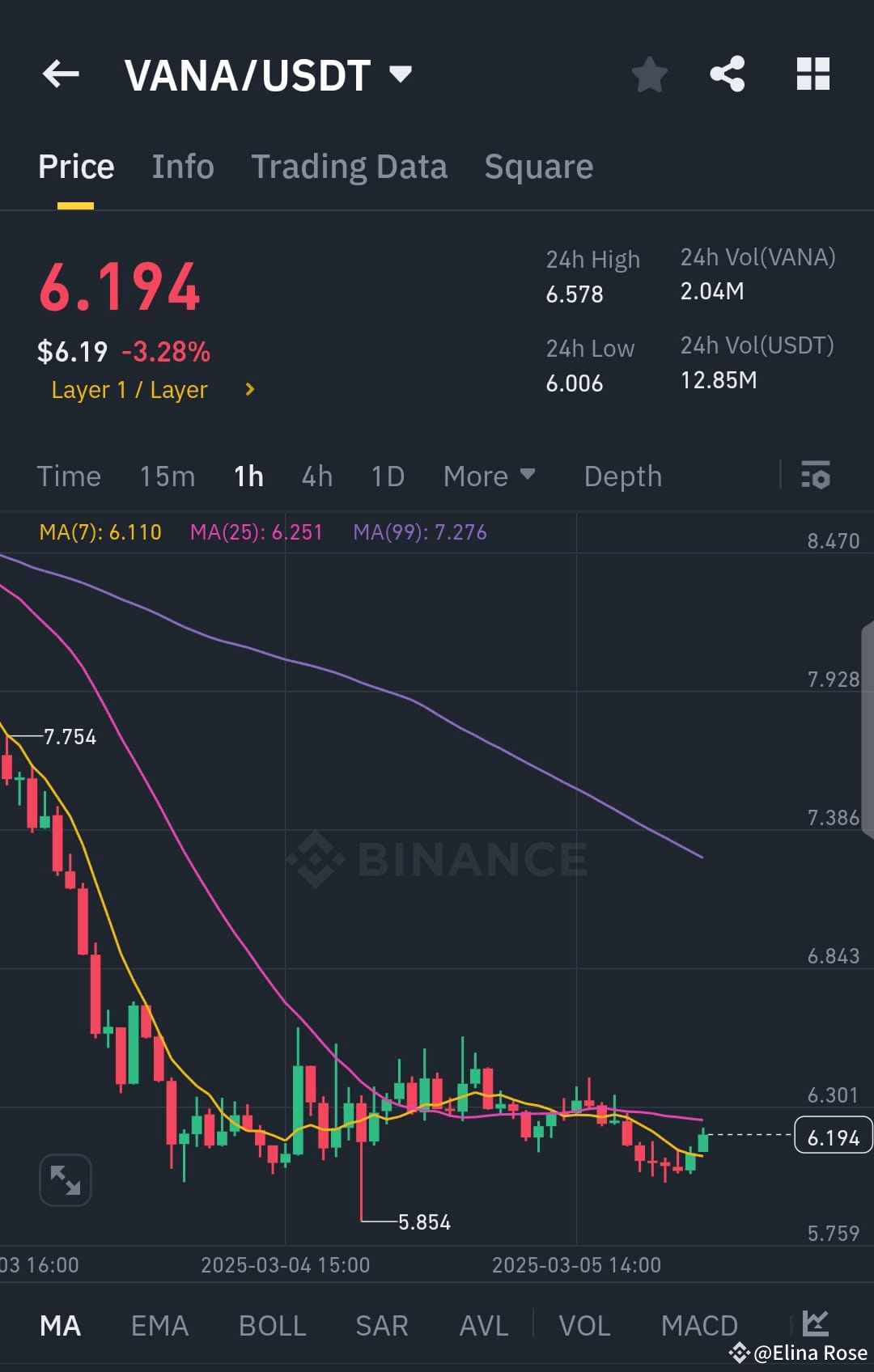This screenshot has height=1372, width=874.
Task: Select the 1D timeframe
Action: 387,476
